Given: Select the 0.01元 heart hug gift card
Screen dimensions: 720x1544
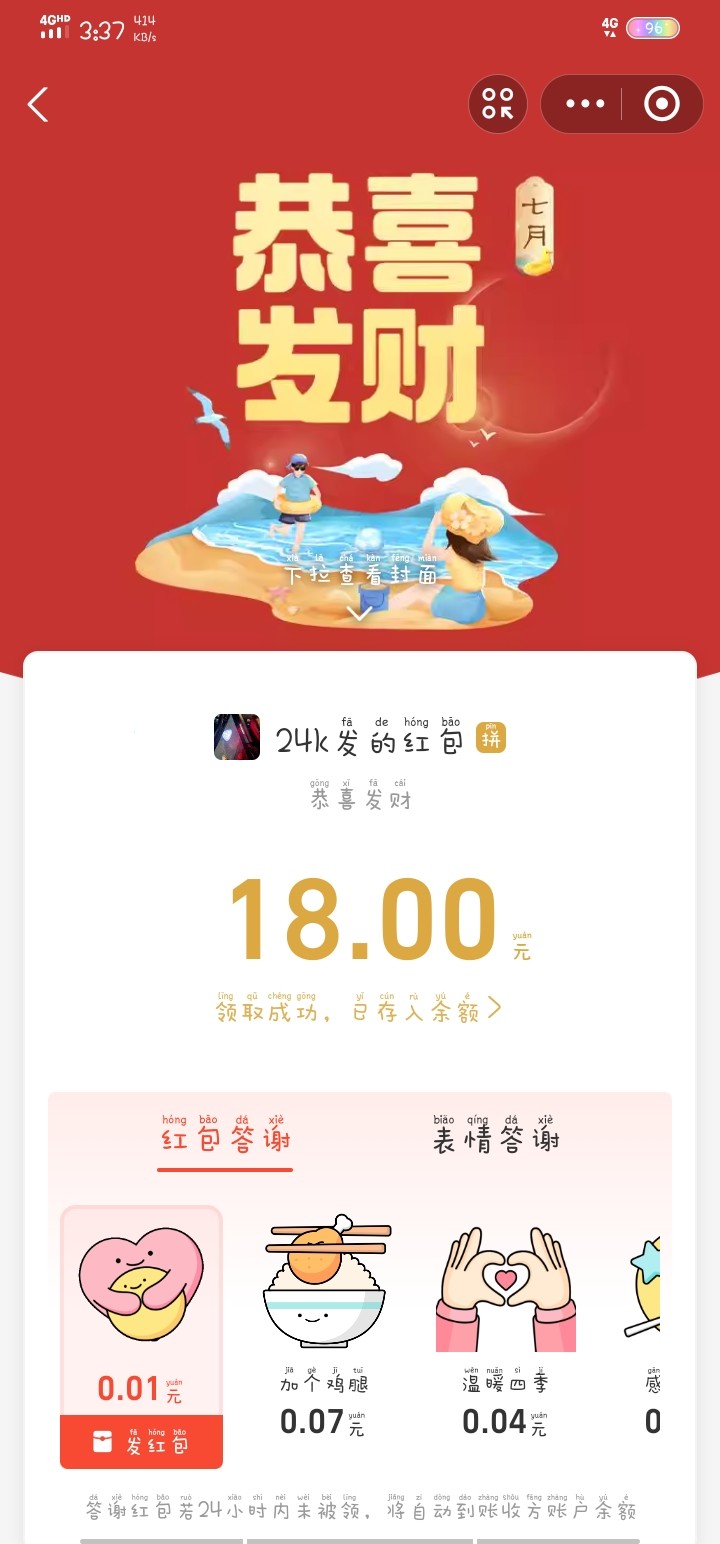Looking at the screenshot, I should pyautogui.click(x=141, y=1310).
